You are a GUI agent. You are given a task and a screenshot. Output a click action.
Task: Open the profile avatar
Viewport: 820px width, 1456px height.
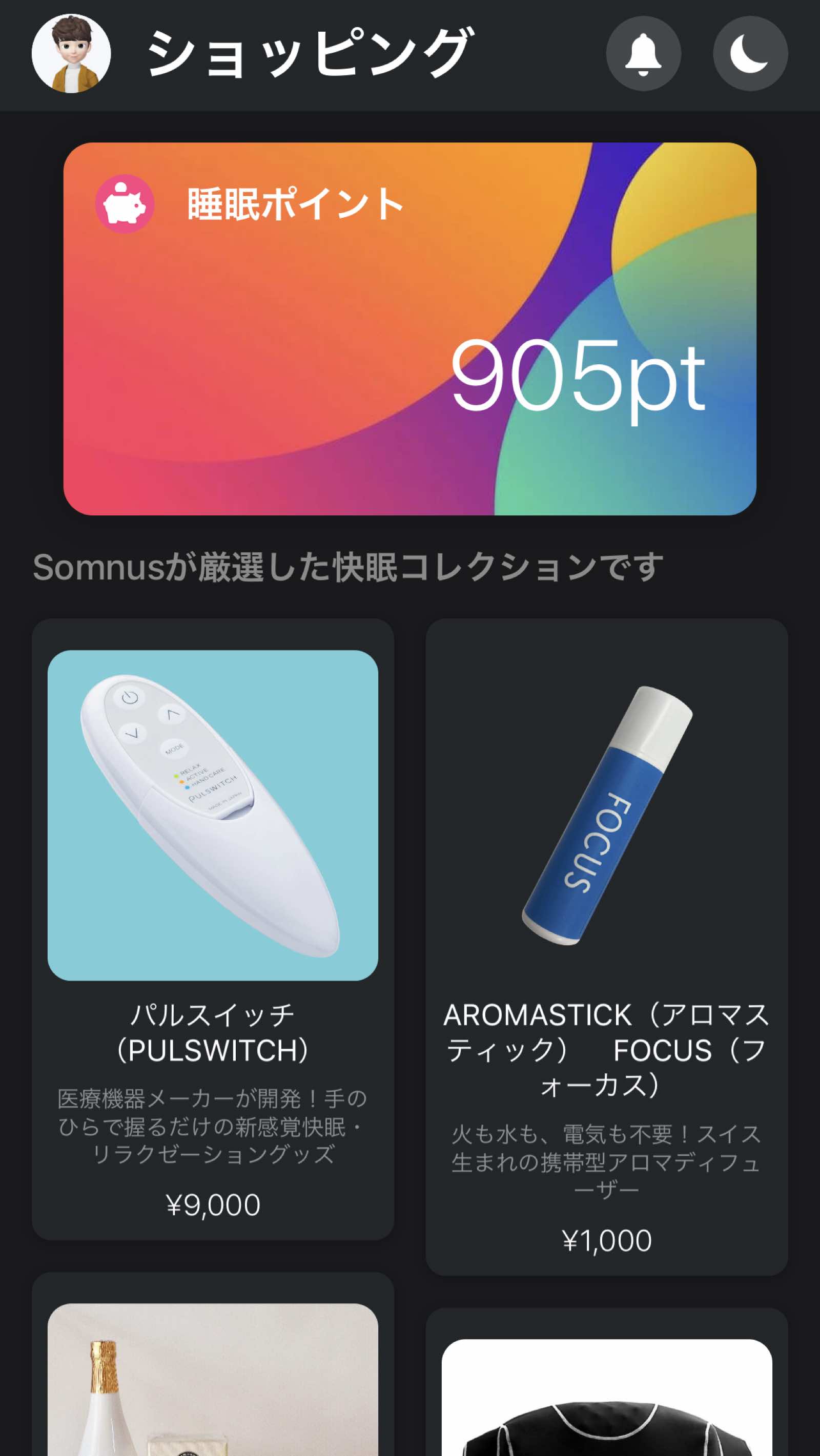[71, 54]
